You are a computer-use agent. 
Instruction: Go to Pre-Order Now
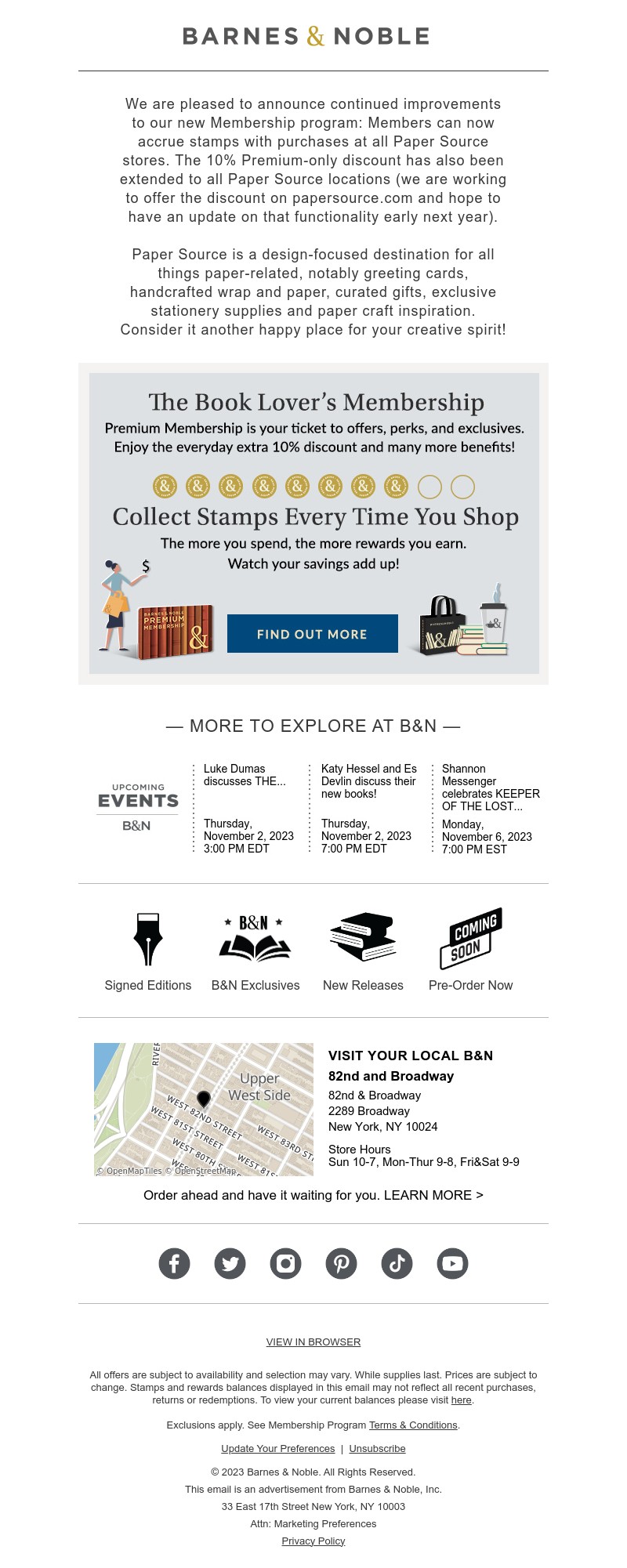tap(470, 951)
